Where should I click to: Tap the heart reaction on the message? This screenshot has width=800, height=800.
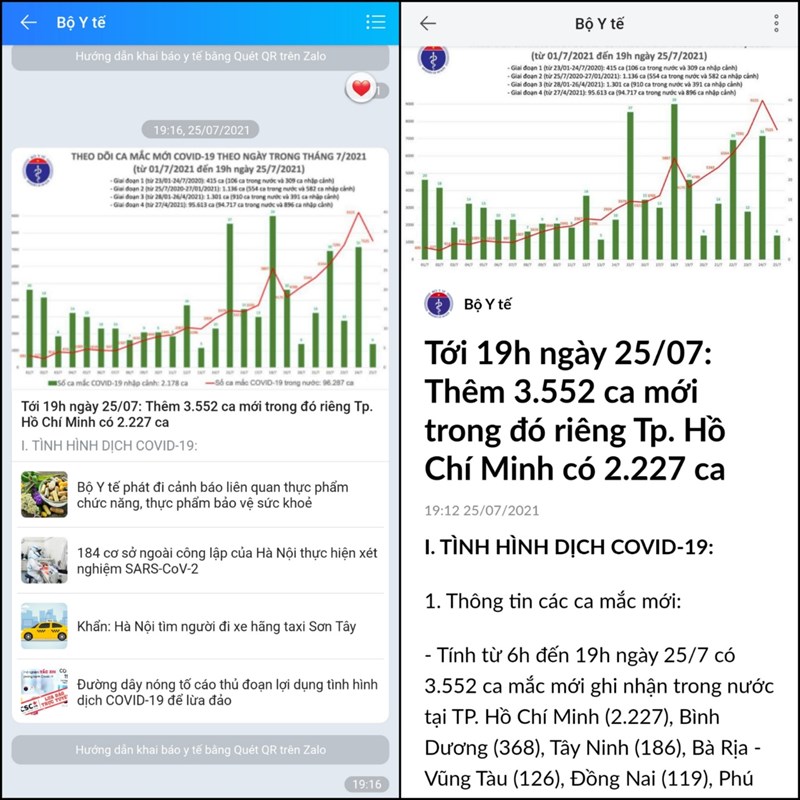click(360, 89)
